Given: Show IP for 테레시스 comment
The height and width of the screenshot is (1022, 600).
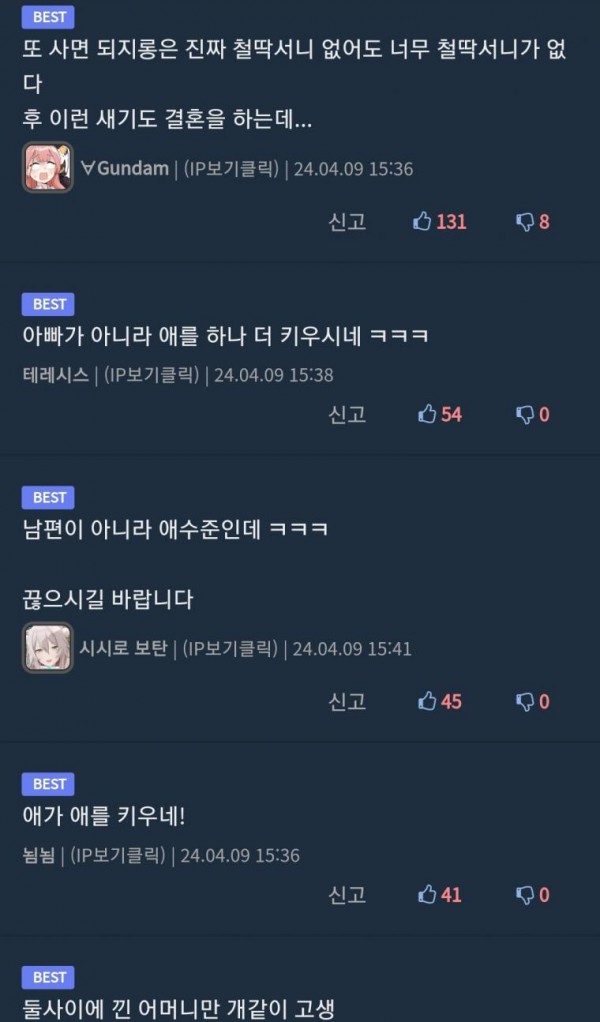Looking at the screenshot, I should (x=151, y=375).
